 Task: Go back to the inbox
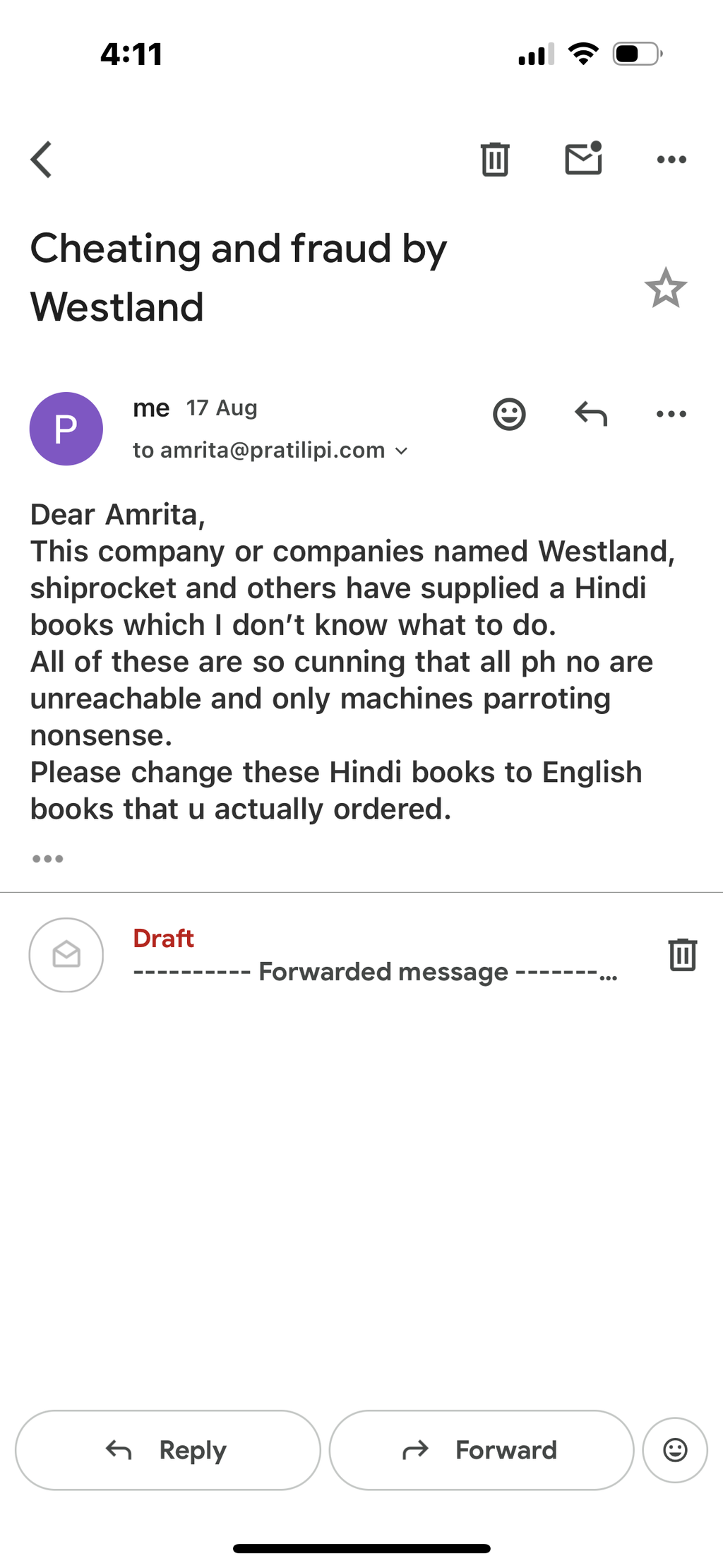click(42, 160)
